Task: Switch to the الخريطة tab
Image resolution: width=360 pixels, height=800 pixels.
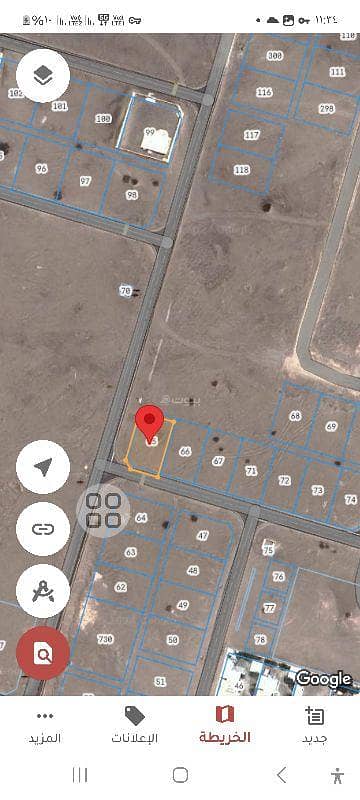Action: point(225,726)
